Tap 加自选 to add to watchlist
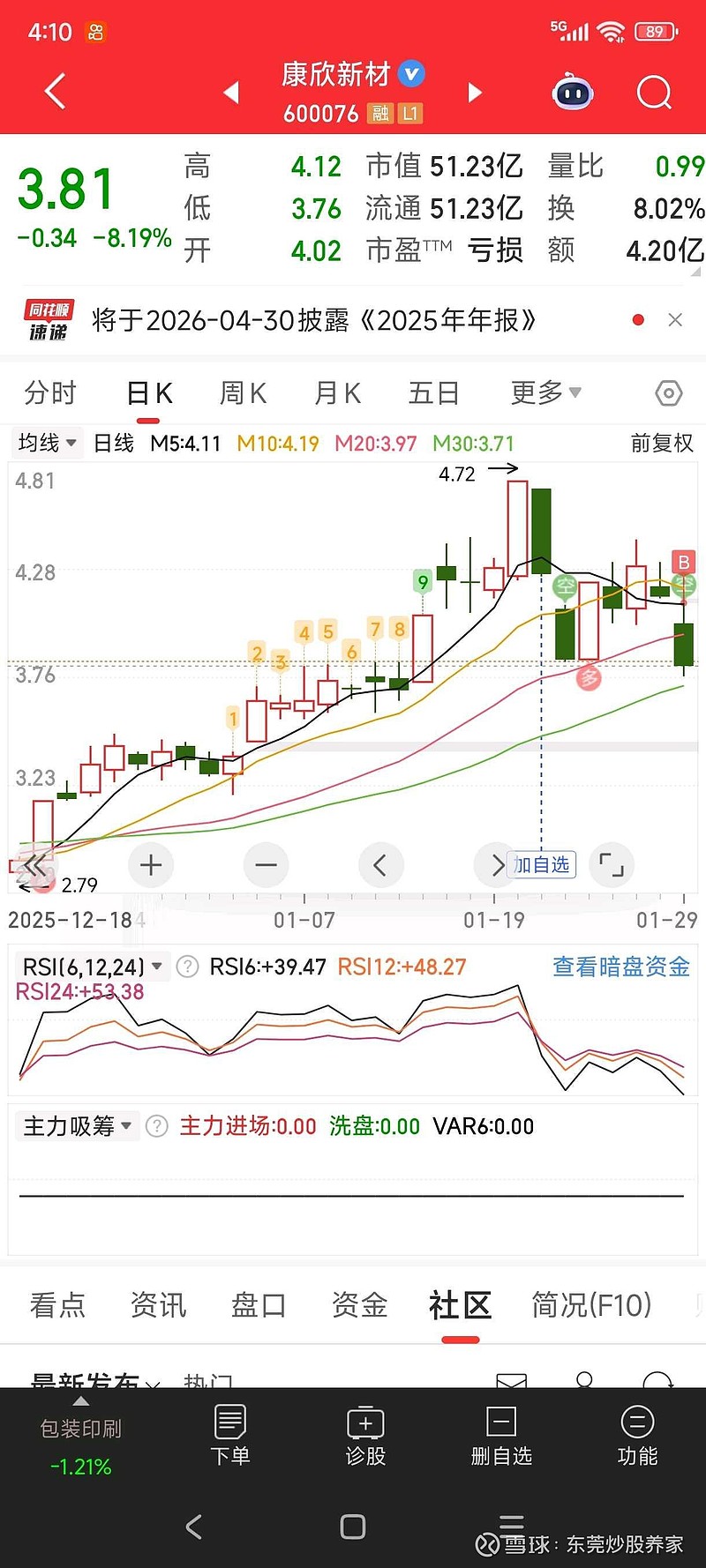Viewport: 706px width, 1568px height. [x=539, y=865]
